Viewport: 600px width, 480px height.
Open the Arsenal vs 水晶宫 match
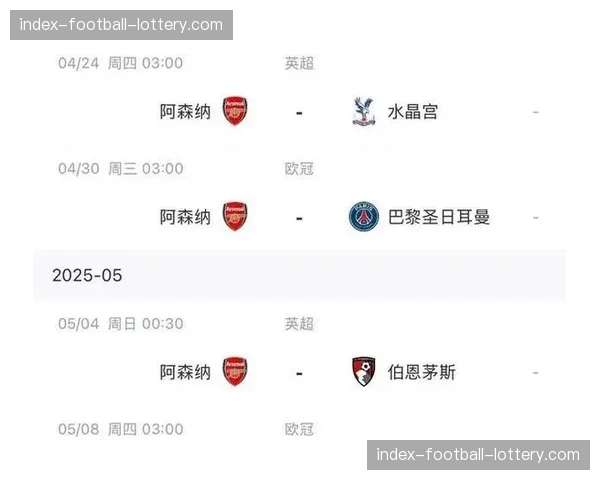[x=299, y=112]
